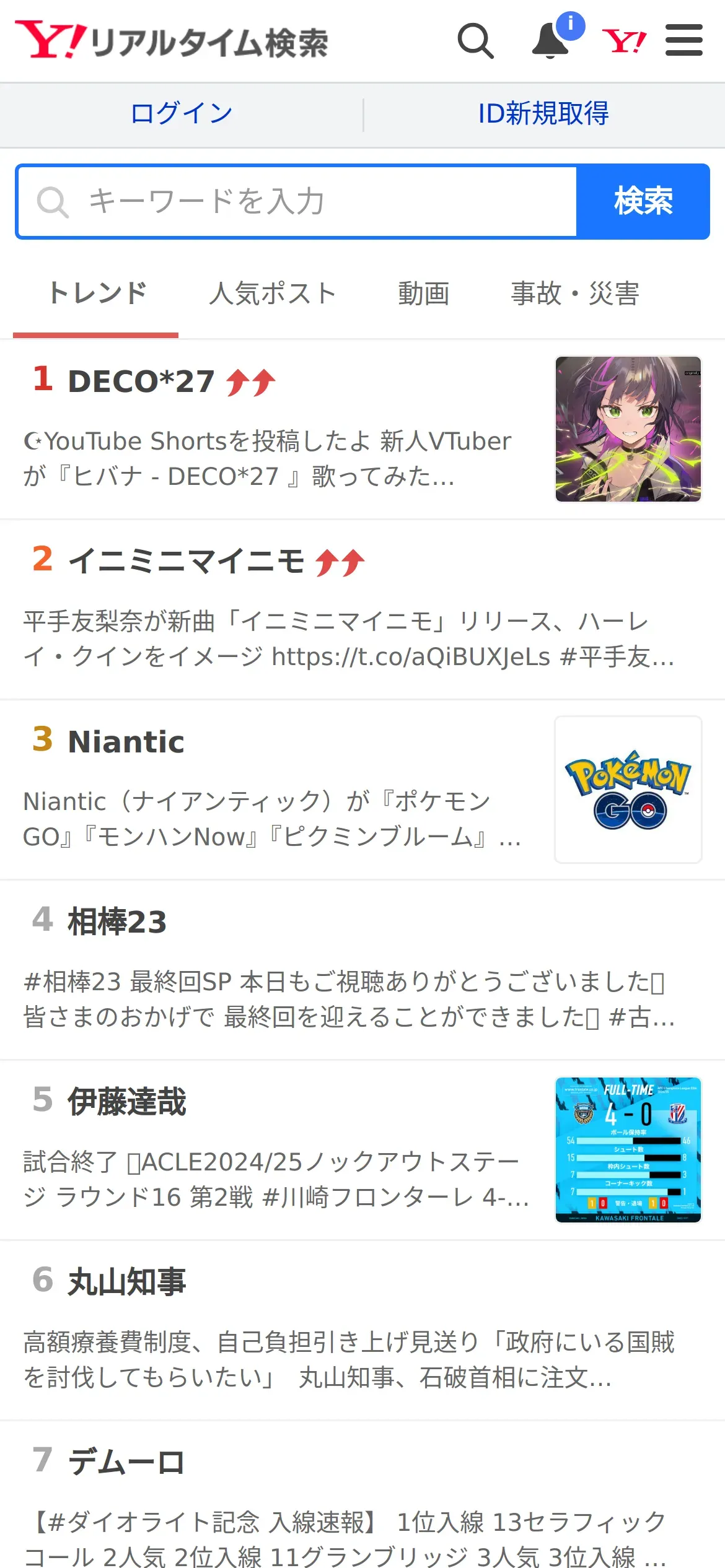
Task: Open the hamburger menu
Action: [684, 41]
